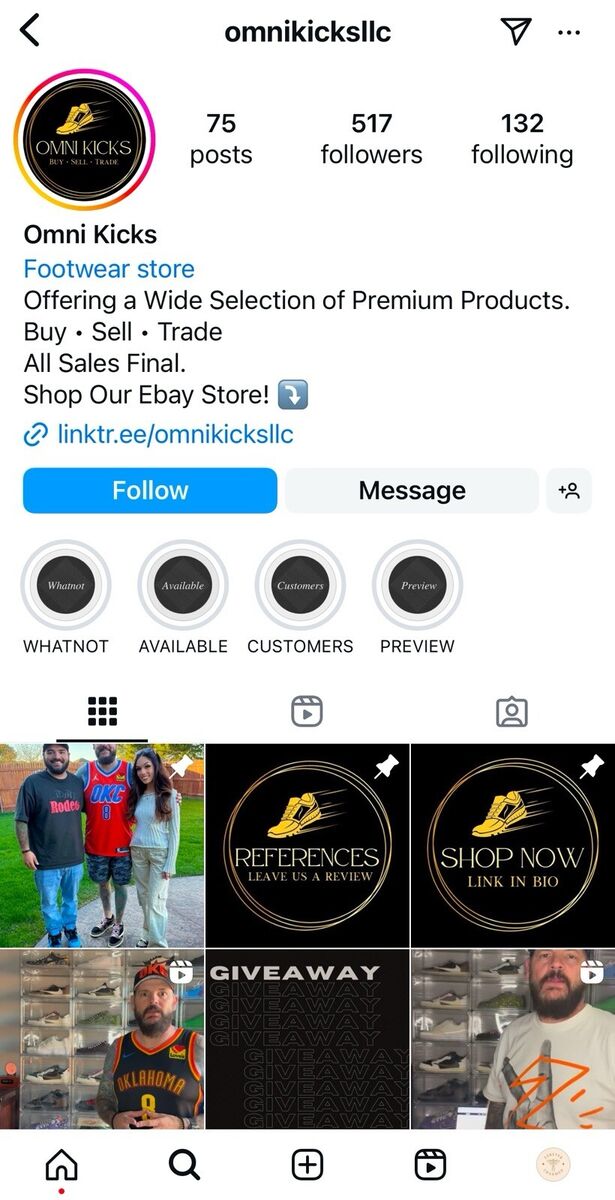View the Omni Kicks profile picture story

[x=84, y=139]
